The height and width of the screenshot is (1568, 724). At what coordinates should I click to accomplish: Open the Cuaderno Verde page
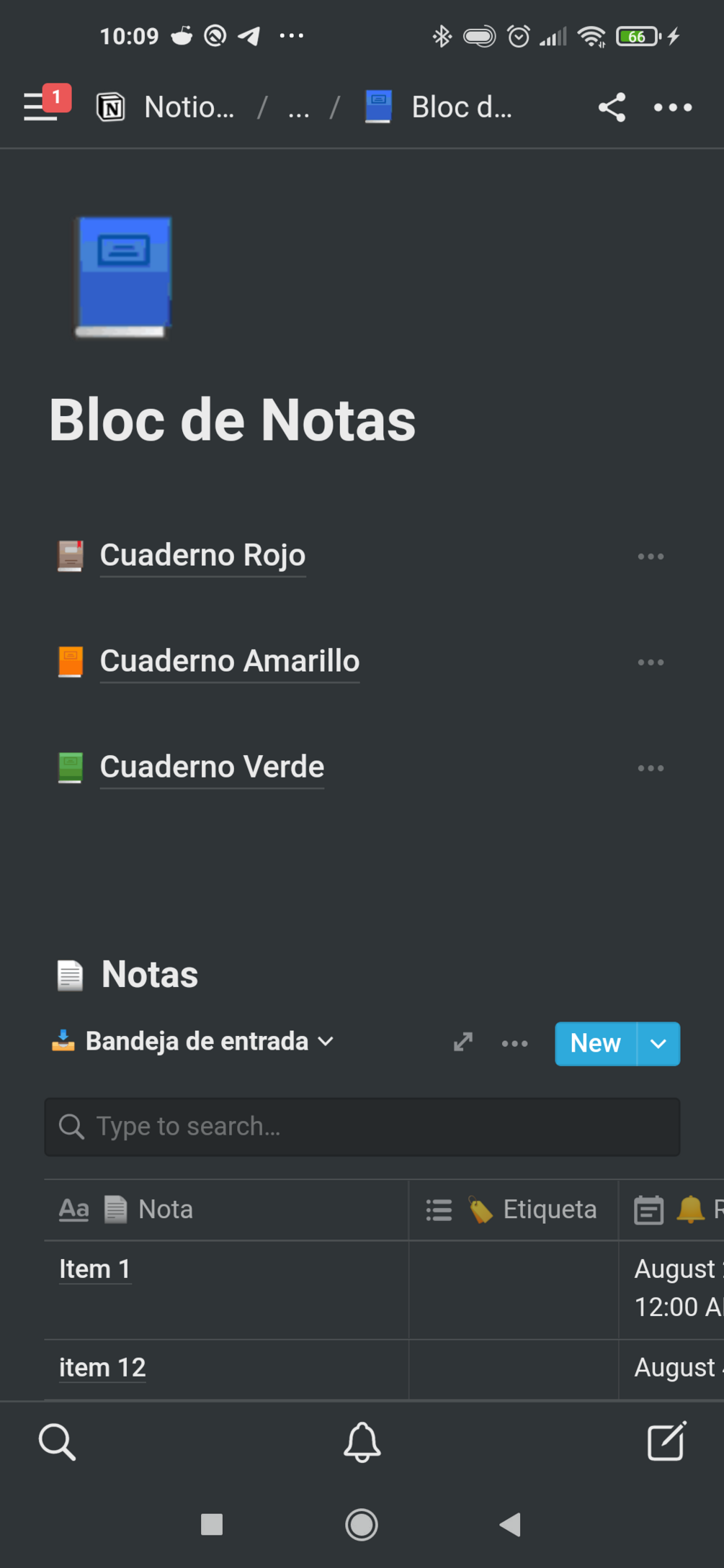(212, 767)
